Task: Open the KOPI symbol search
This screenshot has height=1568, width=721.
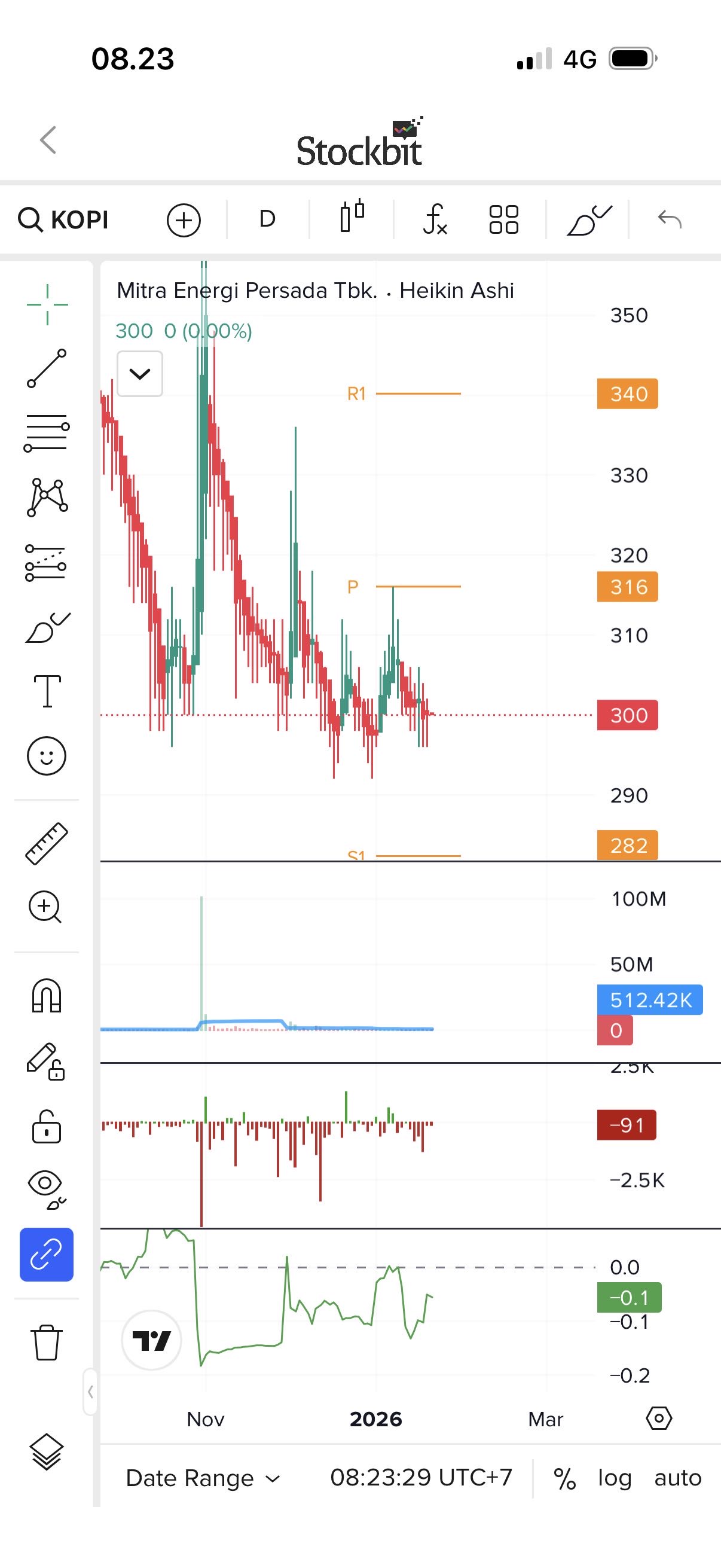Action: (x=64, y=219)
